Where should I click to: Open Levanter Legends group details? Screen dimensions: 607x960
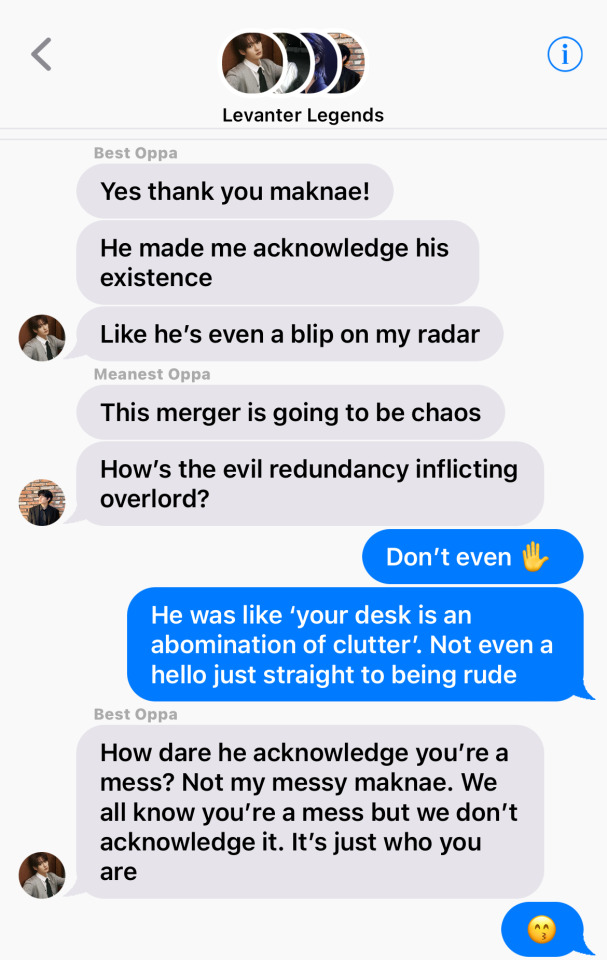click(x=302, y=115)
